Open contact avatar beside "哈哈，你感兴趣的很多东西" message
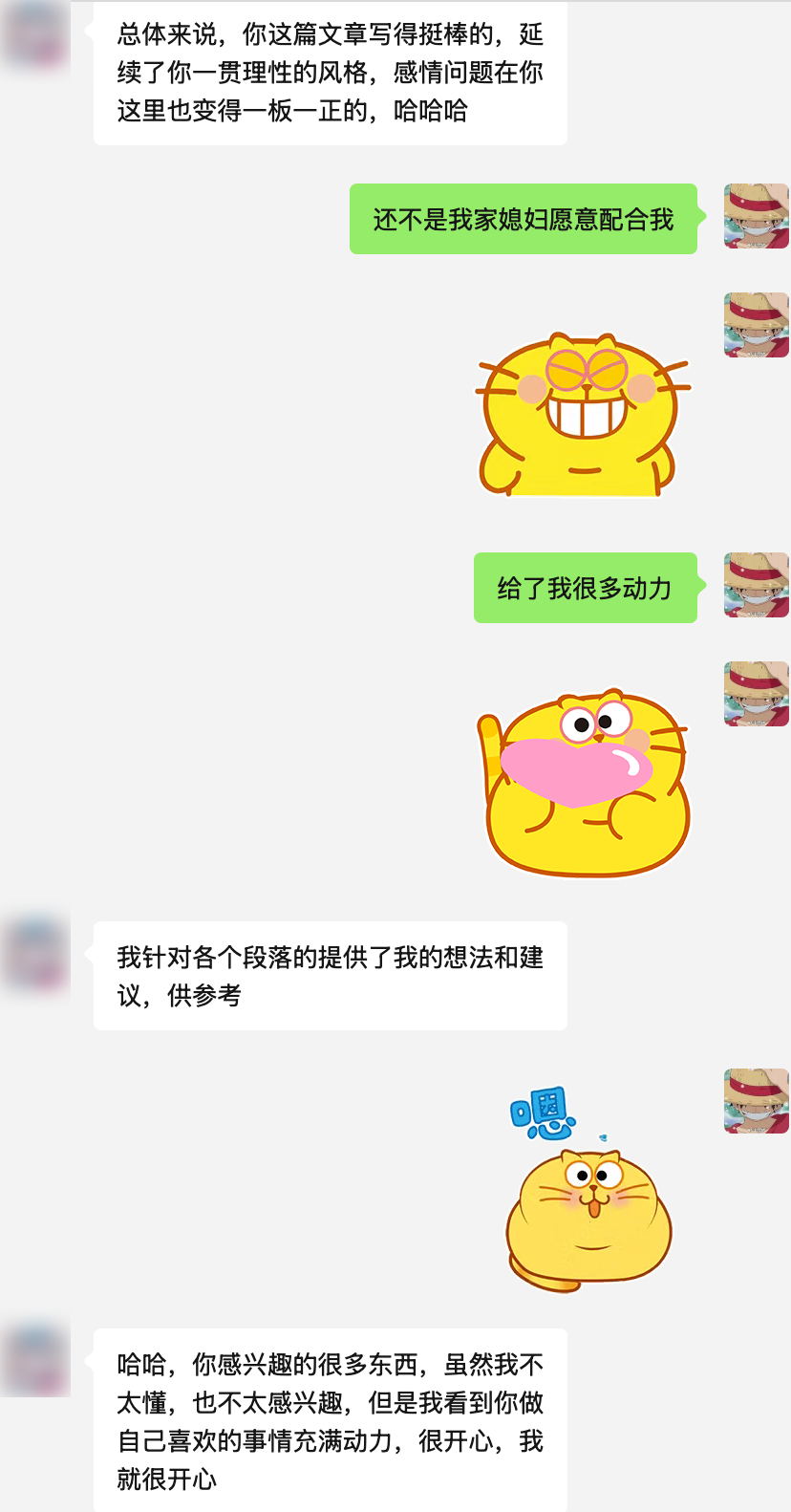 coord(36,1361)
